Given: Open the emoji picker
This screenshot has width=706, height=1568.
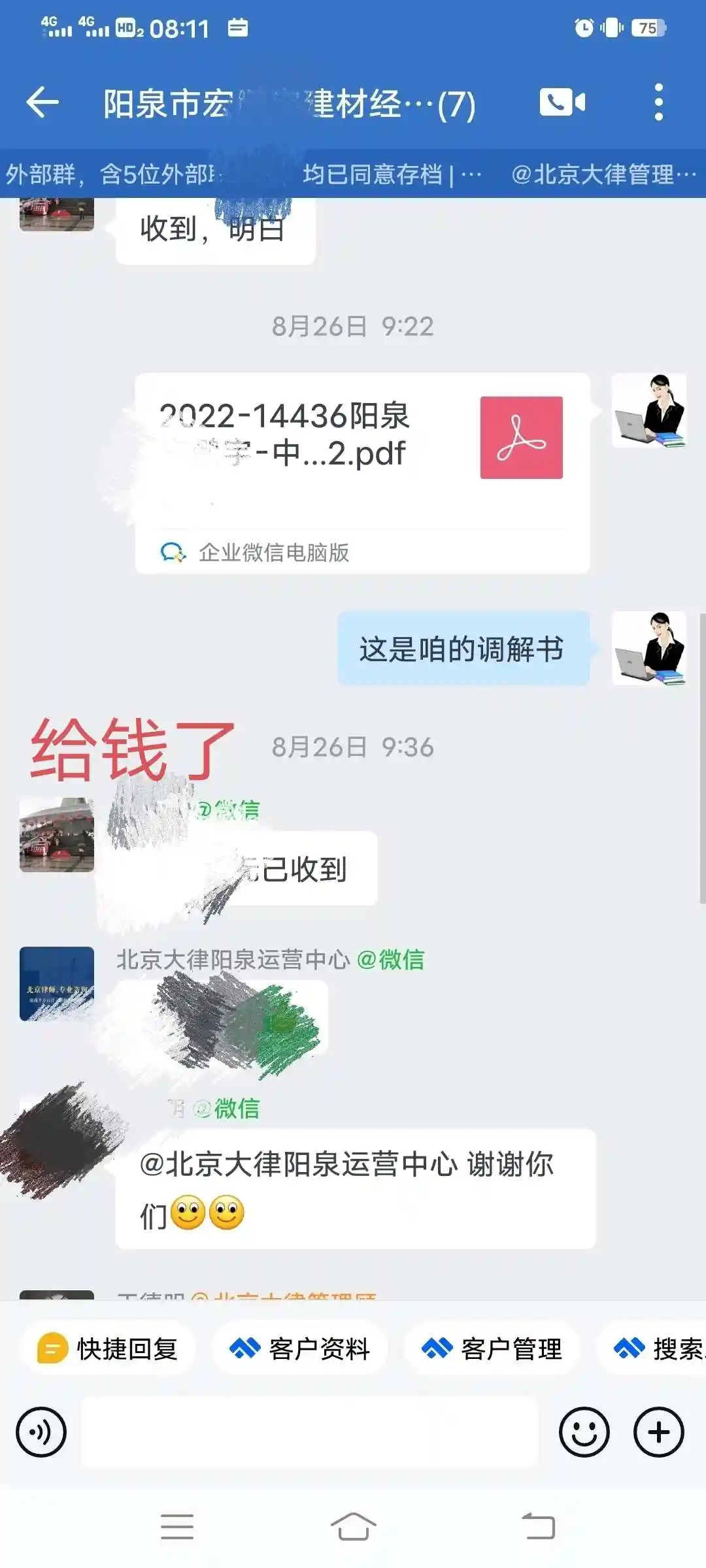Looking at the screenshot, I should [584, 1433].
